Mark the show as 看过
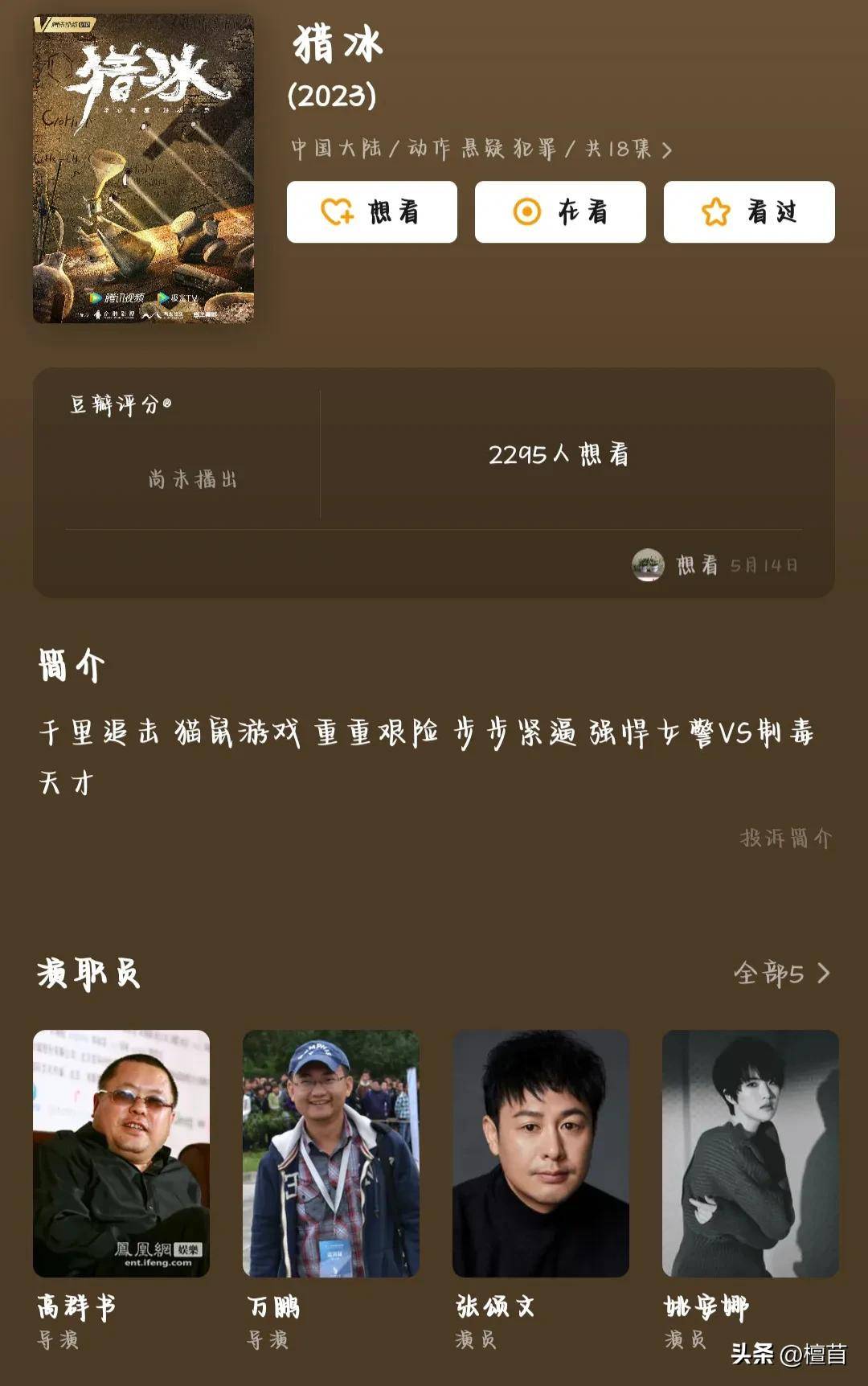The image size is (868, 1386). [749, 212]
